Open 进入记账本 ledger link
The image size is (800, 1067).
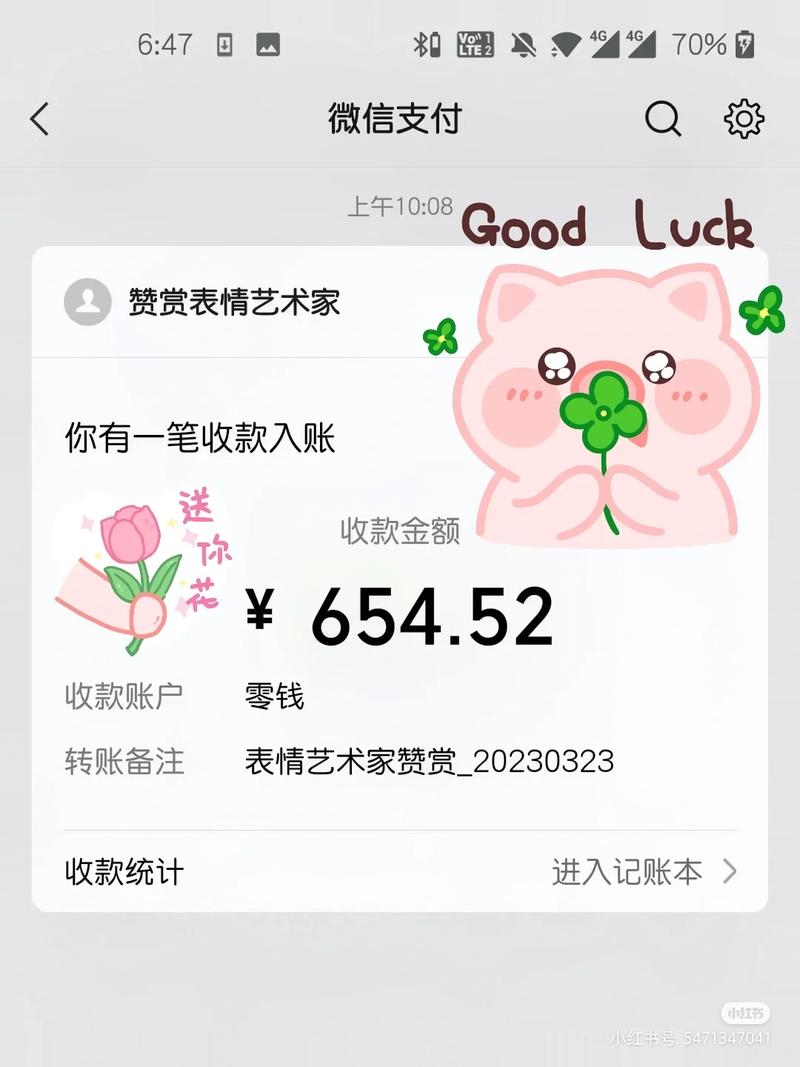635,873
